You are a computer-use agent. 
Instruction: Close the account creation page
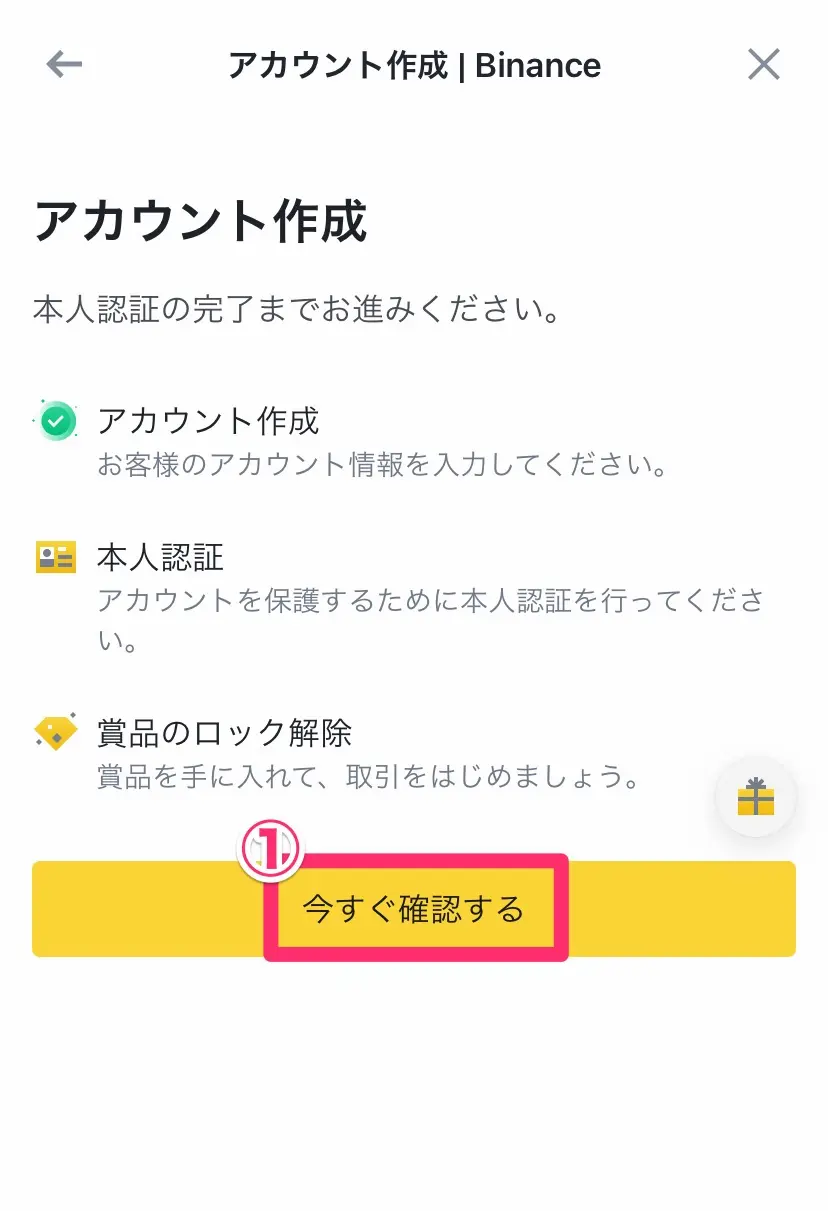tap(764, 65)
